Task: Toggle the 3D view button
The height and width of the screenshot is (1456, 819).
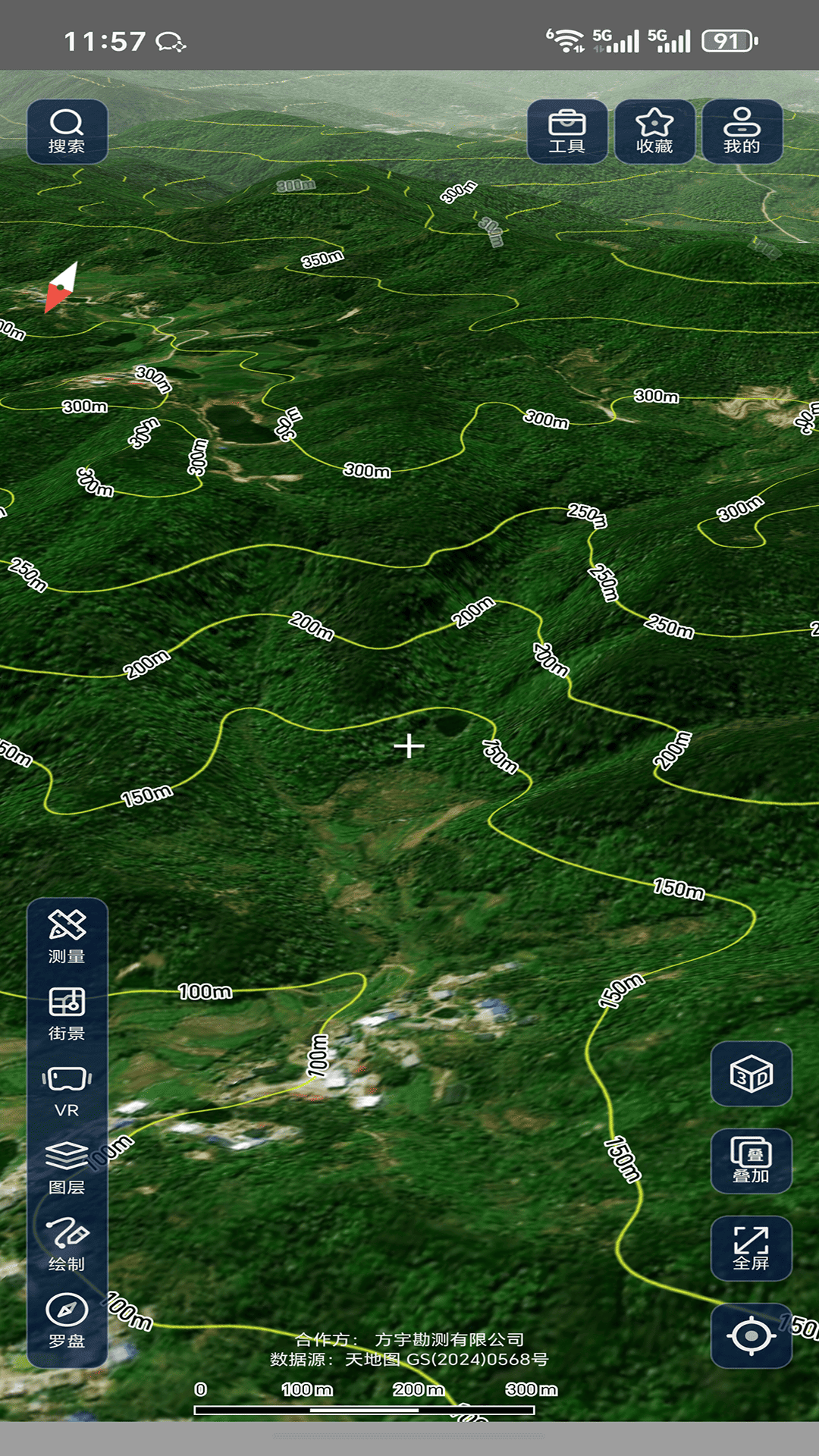Action: [751, 1075]
